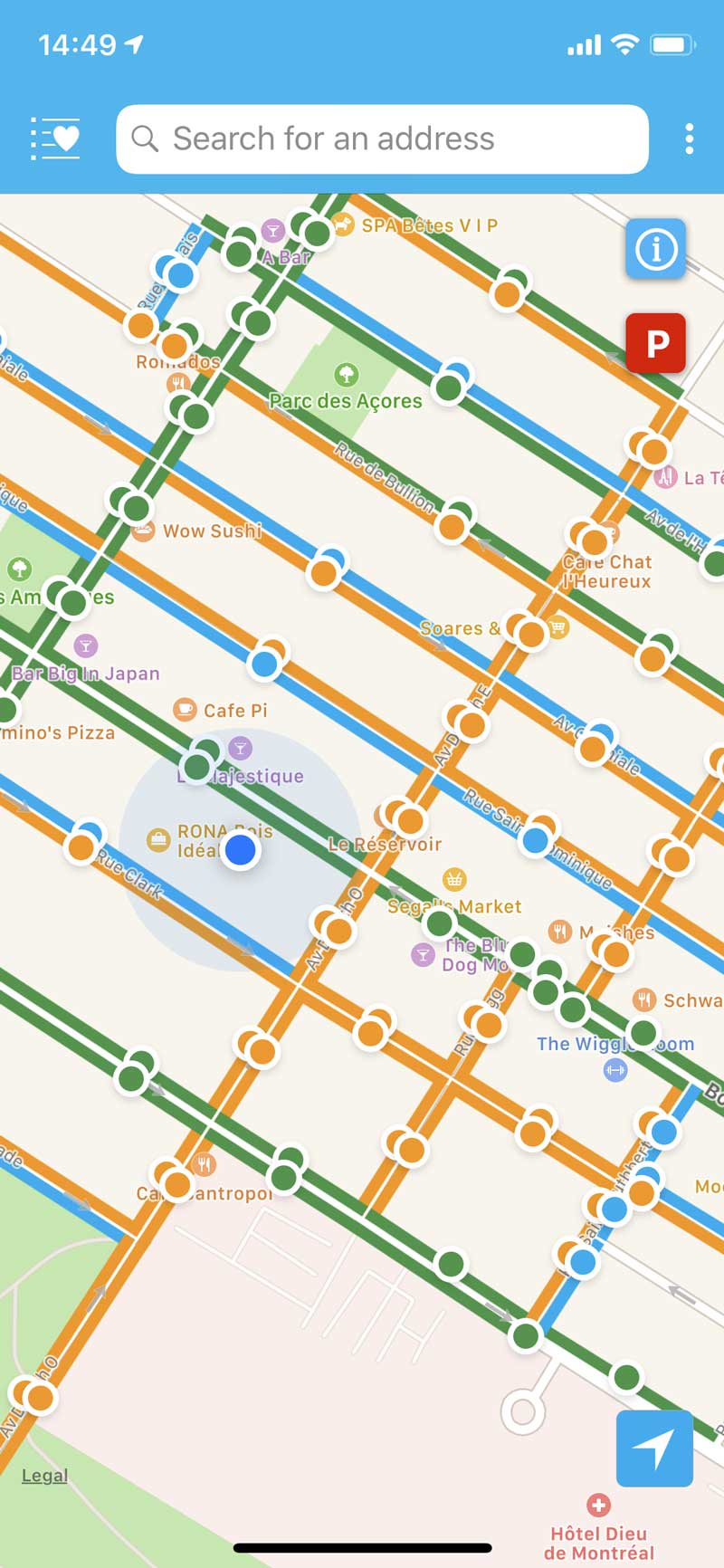Open the three-dot overflow menu
Image resolution: width=724 pixels, height=1568 pixels.
(x=689, y=139)
